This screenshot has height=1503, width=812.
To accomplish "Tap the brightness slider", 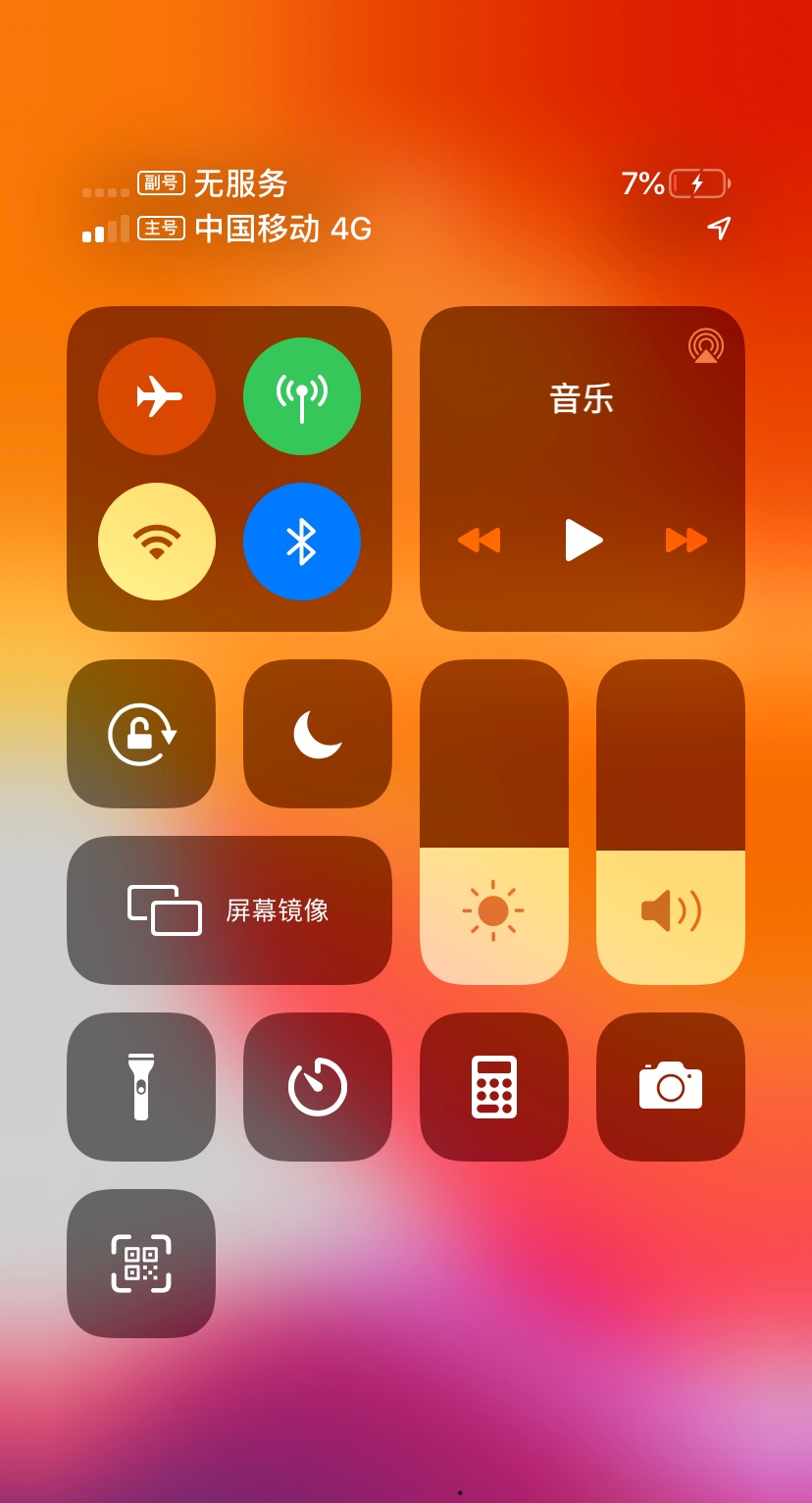I will tap(494, 822).
